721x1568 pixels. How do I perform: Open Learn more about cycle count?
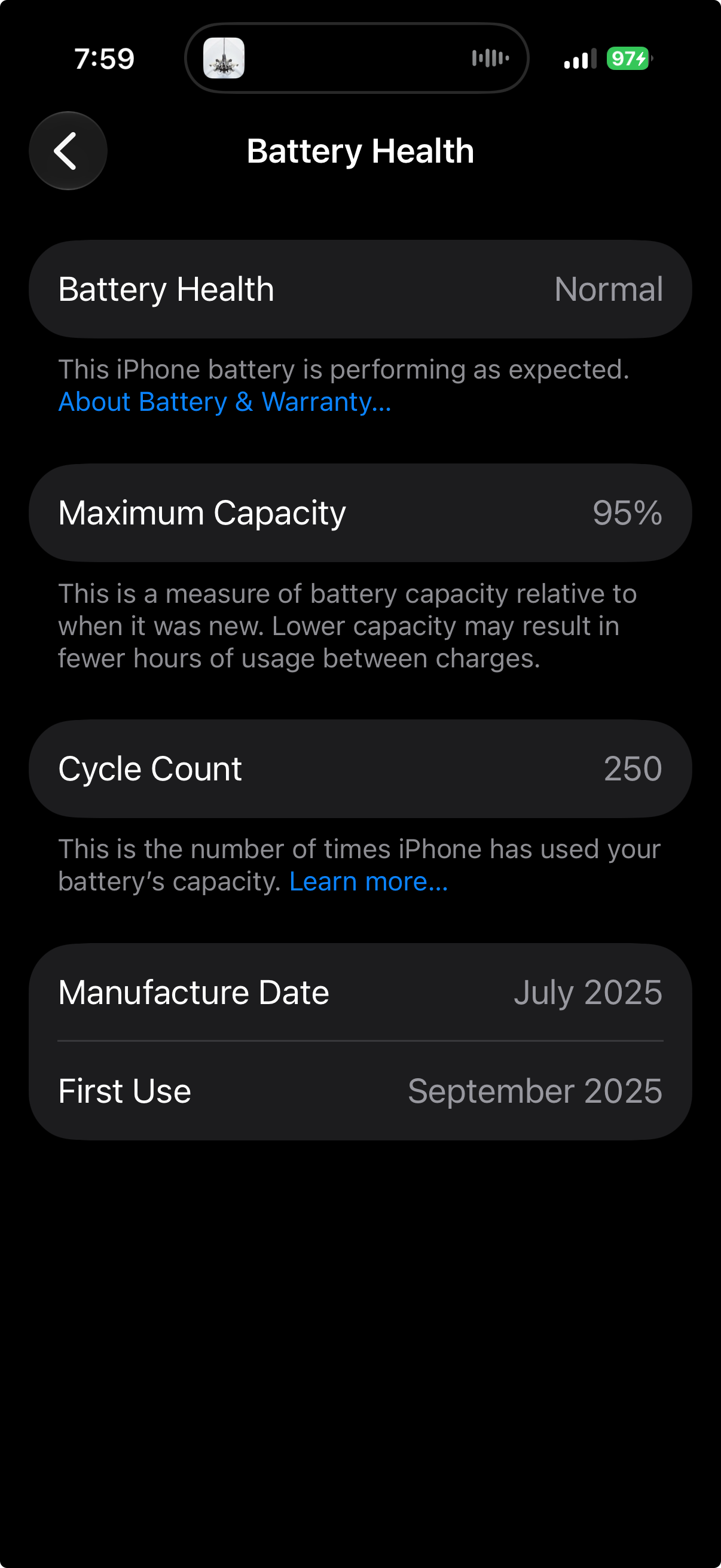(x=369, y=881)
